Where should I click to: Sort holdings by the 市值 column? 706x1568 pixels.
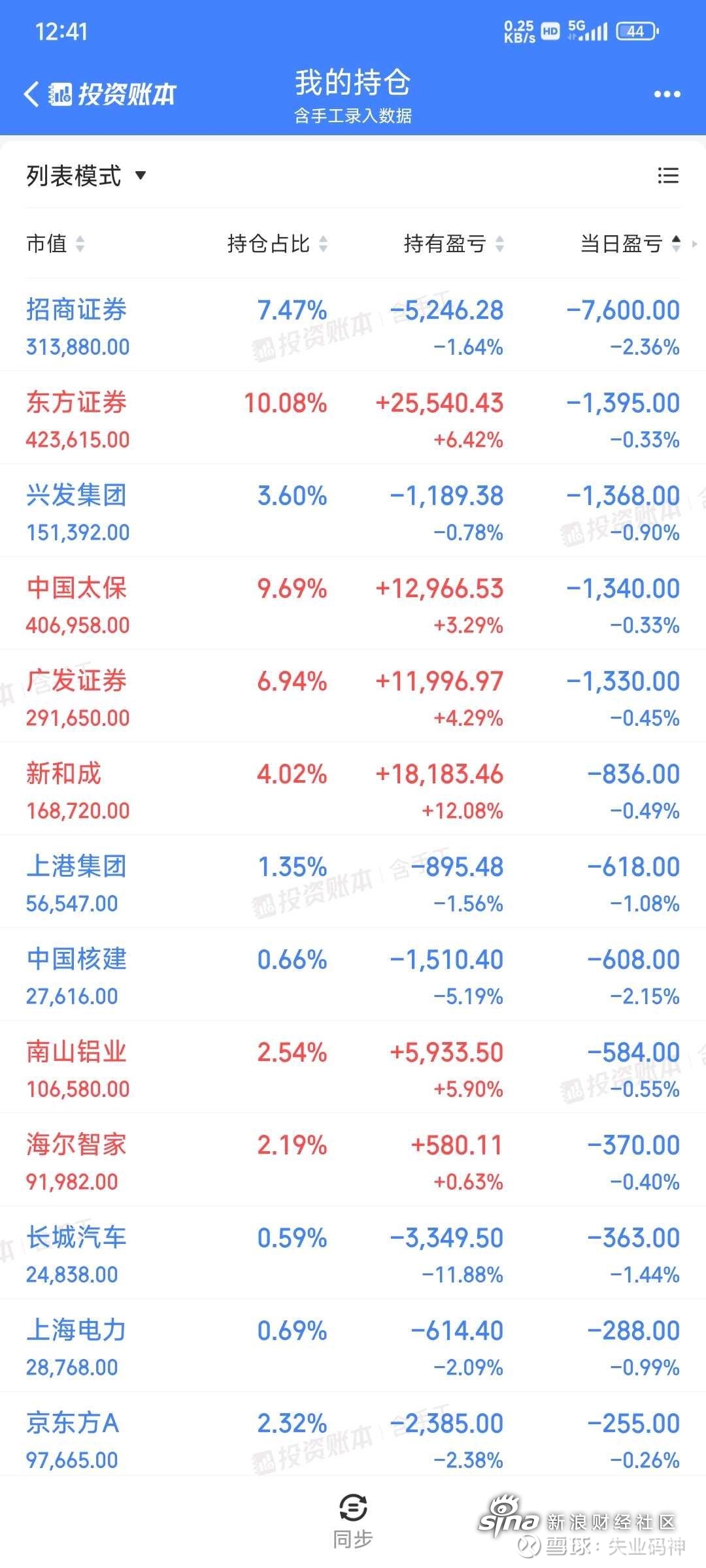click(78, 246)
